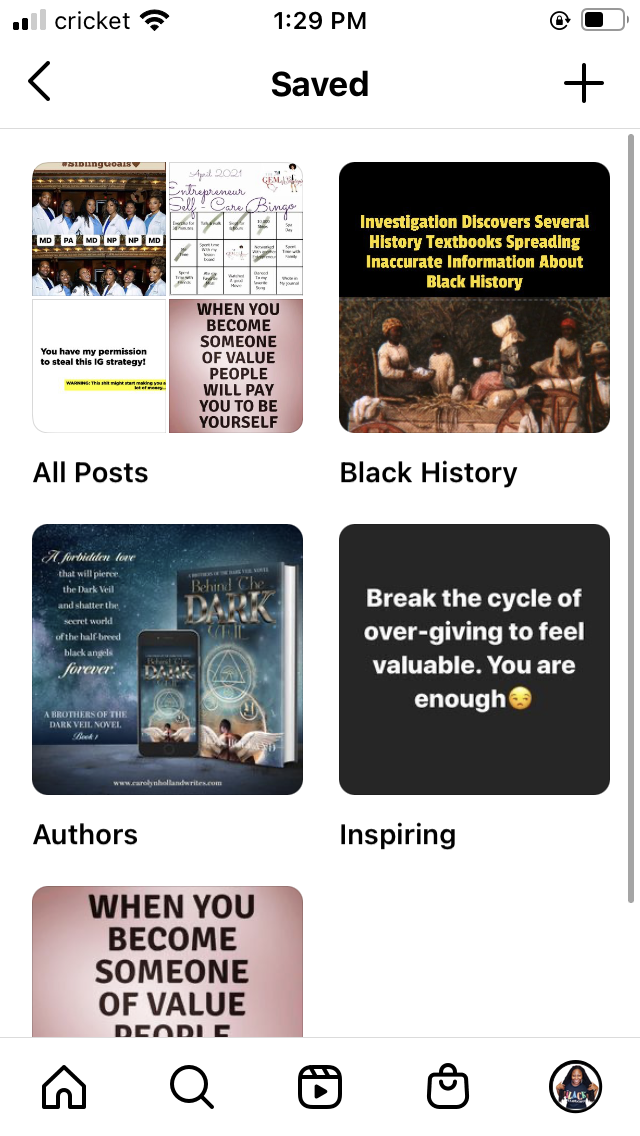Image resolution: width=640 pixels, height=1136 pixels.
Task: Open the All Posts collection
Action: [x=168, y=298]
